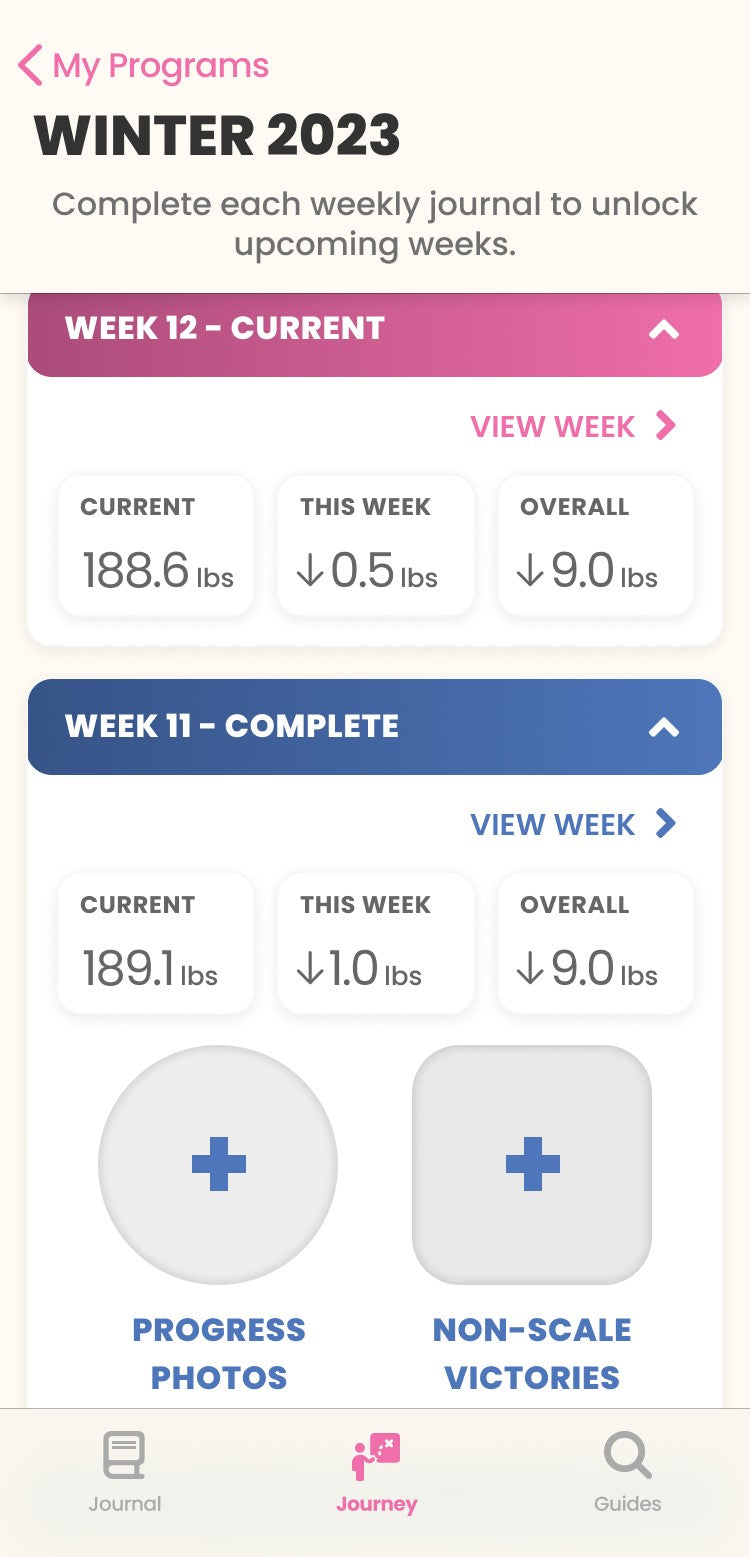Open View Week for Week 12
The image size is (750, 1557).
(574, 427)
